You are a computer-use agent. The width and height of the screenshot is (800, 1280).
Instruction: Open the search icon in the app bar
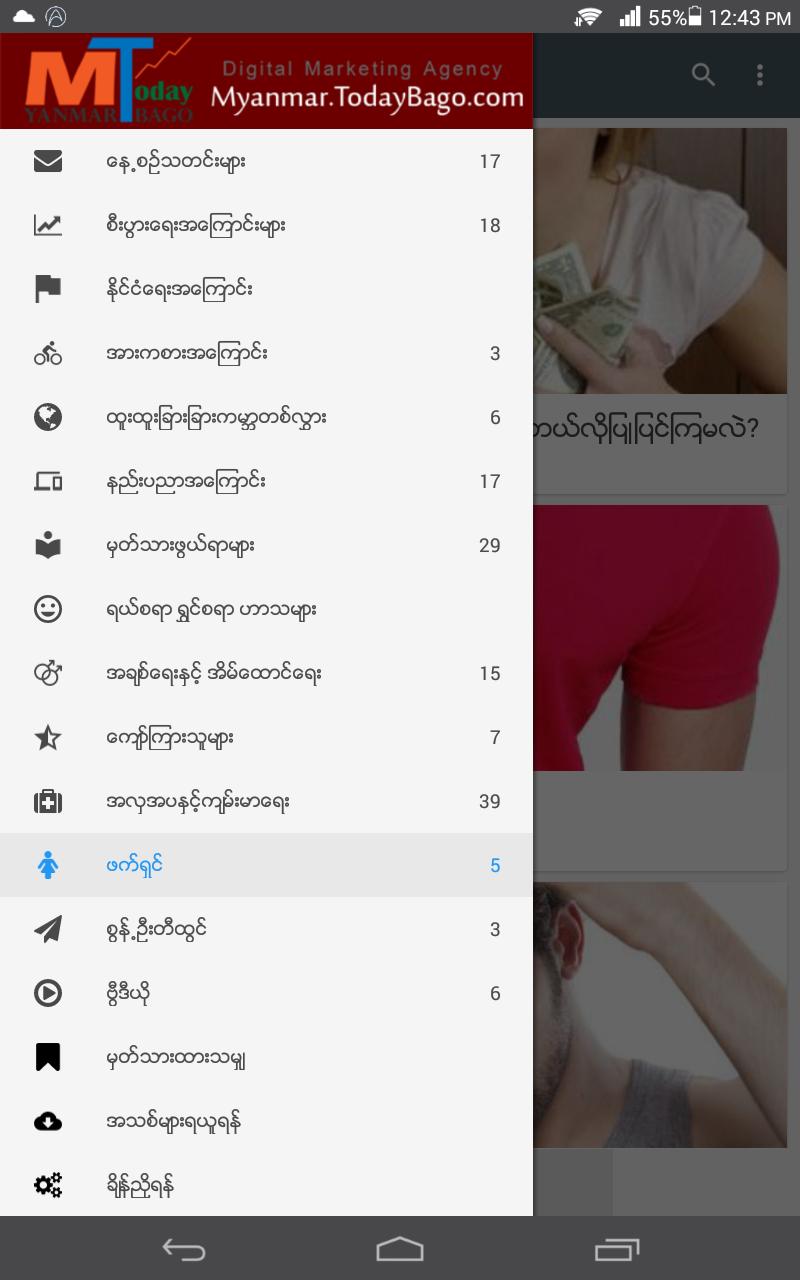click(x=704, y=75)
